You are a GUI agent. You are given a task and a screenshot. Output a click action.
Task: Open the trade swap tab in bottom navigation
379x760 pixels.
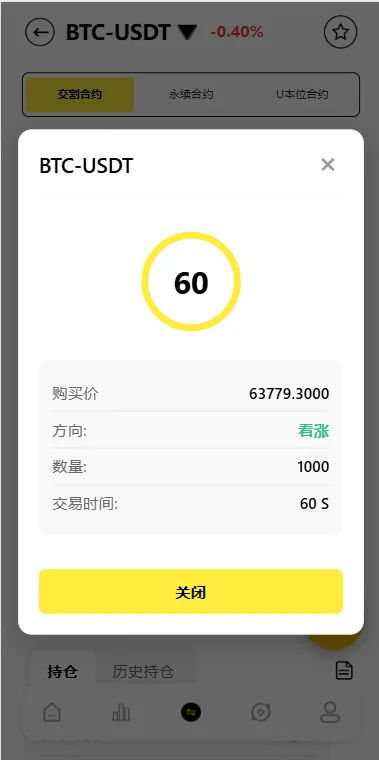[x=191, y=712]
